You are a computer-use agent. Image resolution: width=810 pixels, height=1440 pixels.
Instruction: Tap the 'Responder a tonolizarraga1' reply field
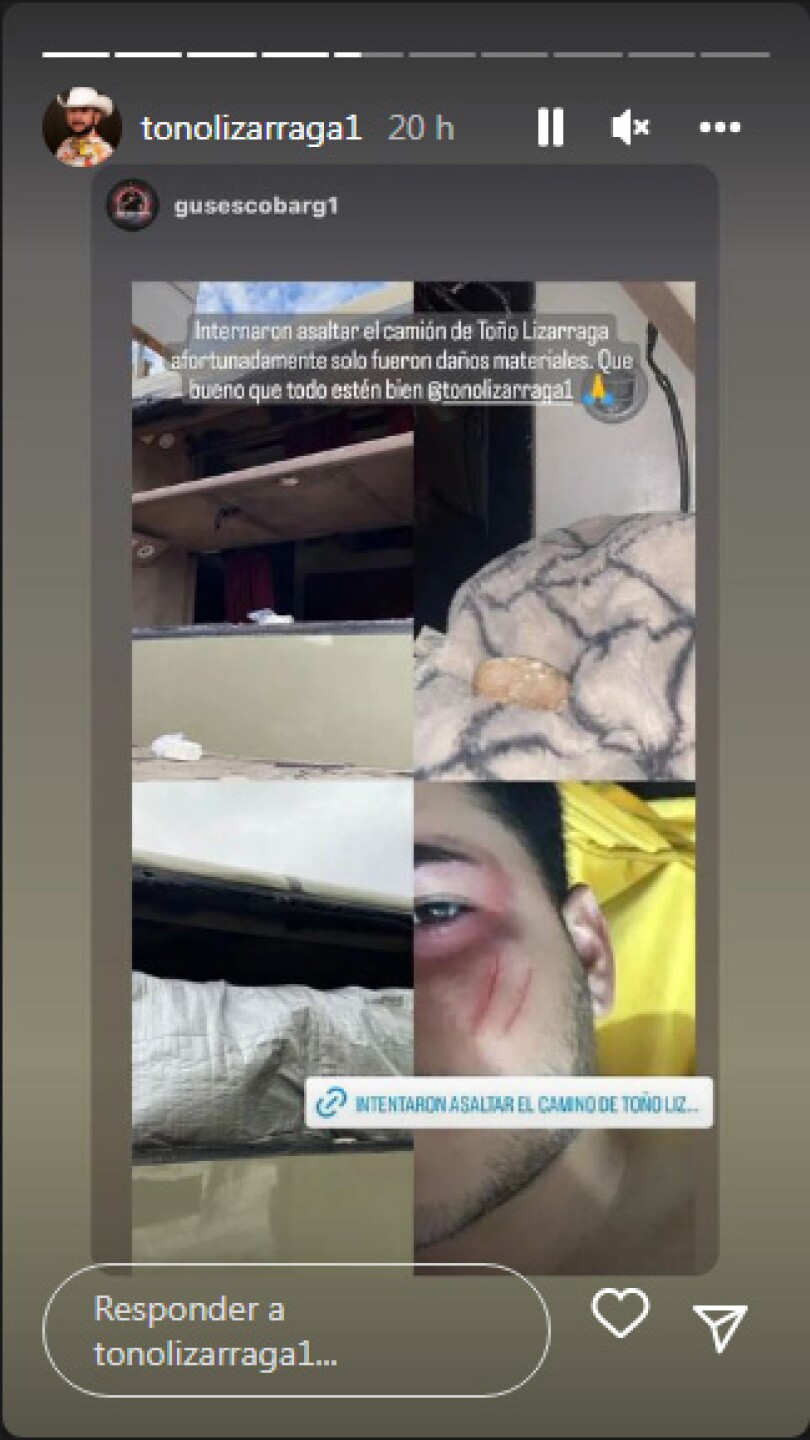[x=296, y=1330]
